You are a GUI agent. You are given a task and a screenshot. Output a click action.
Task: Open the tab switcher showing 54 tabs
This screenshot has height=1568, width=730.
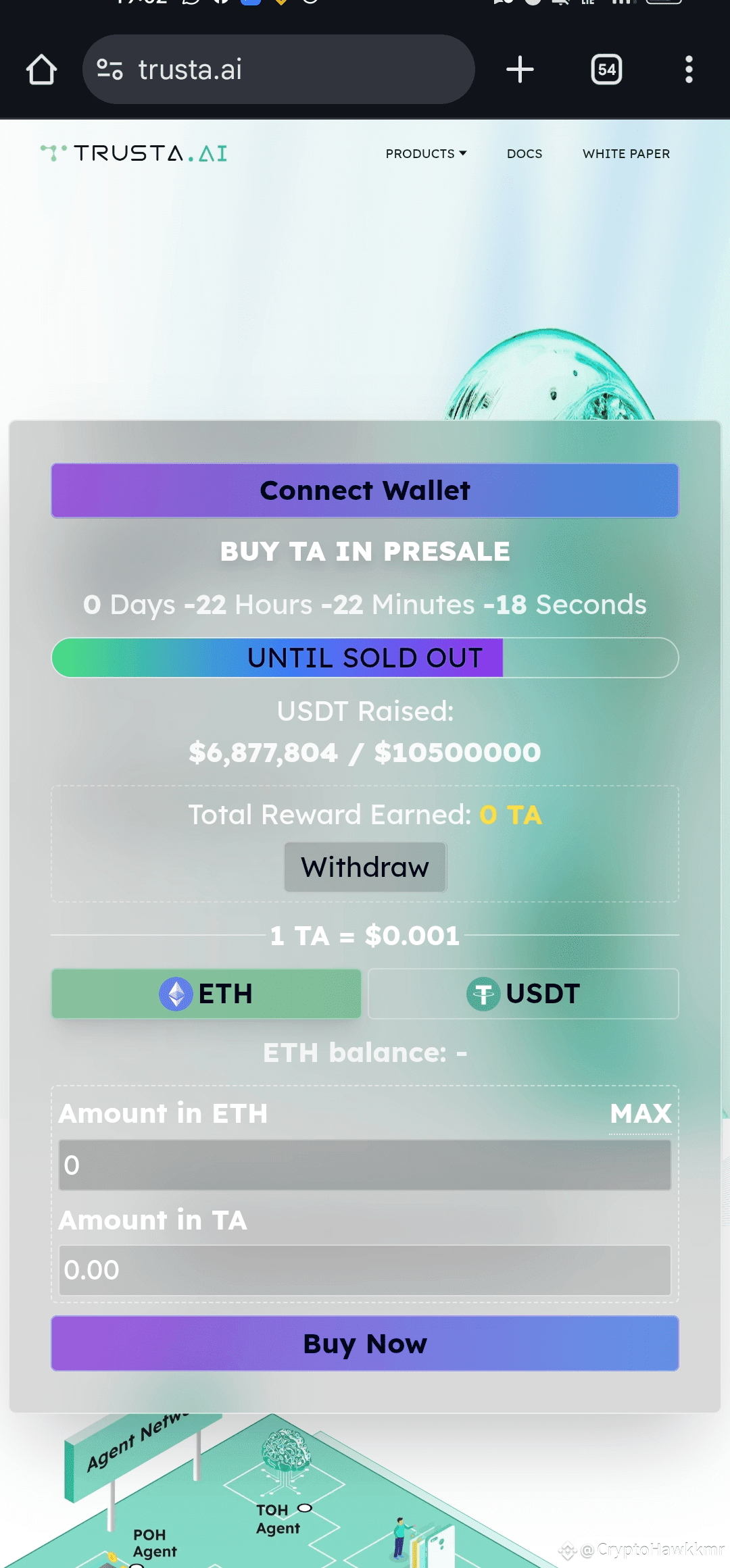(606, 70)
